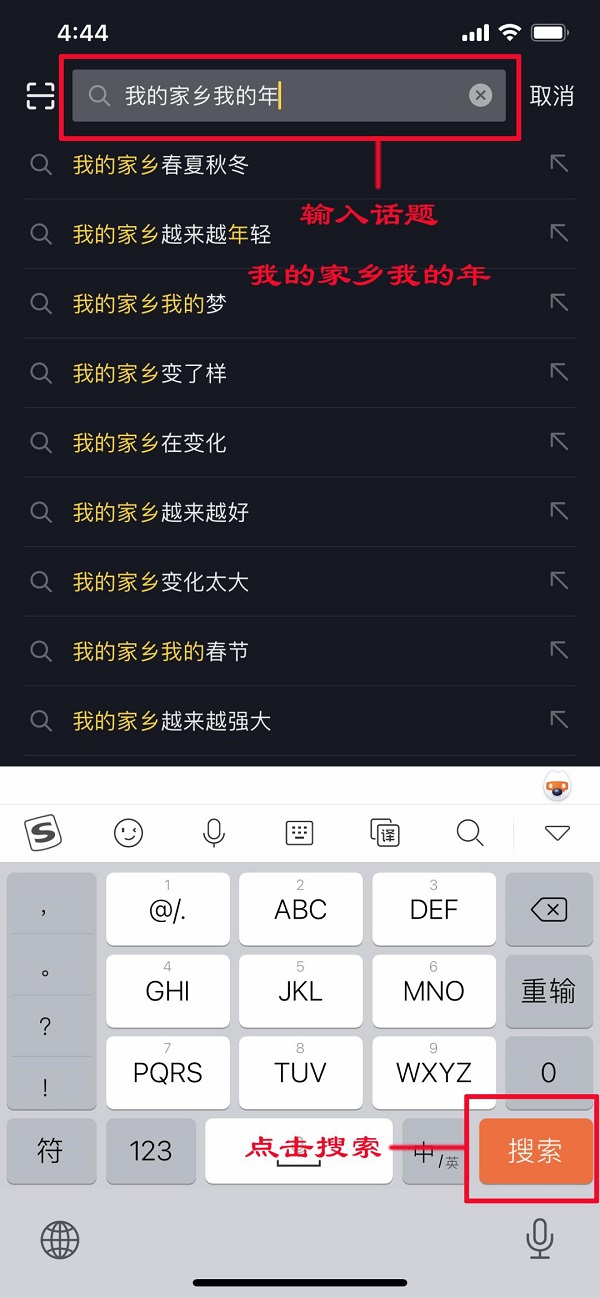Viewport: 600px width, 1298px height.
Task: Start voice input from the keyboard toolbar microphone
Action: pyautogui.click(x=213, y=832)
